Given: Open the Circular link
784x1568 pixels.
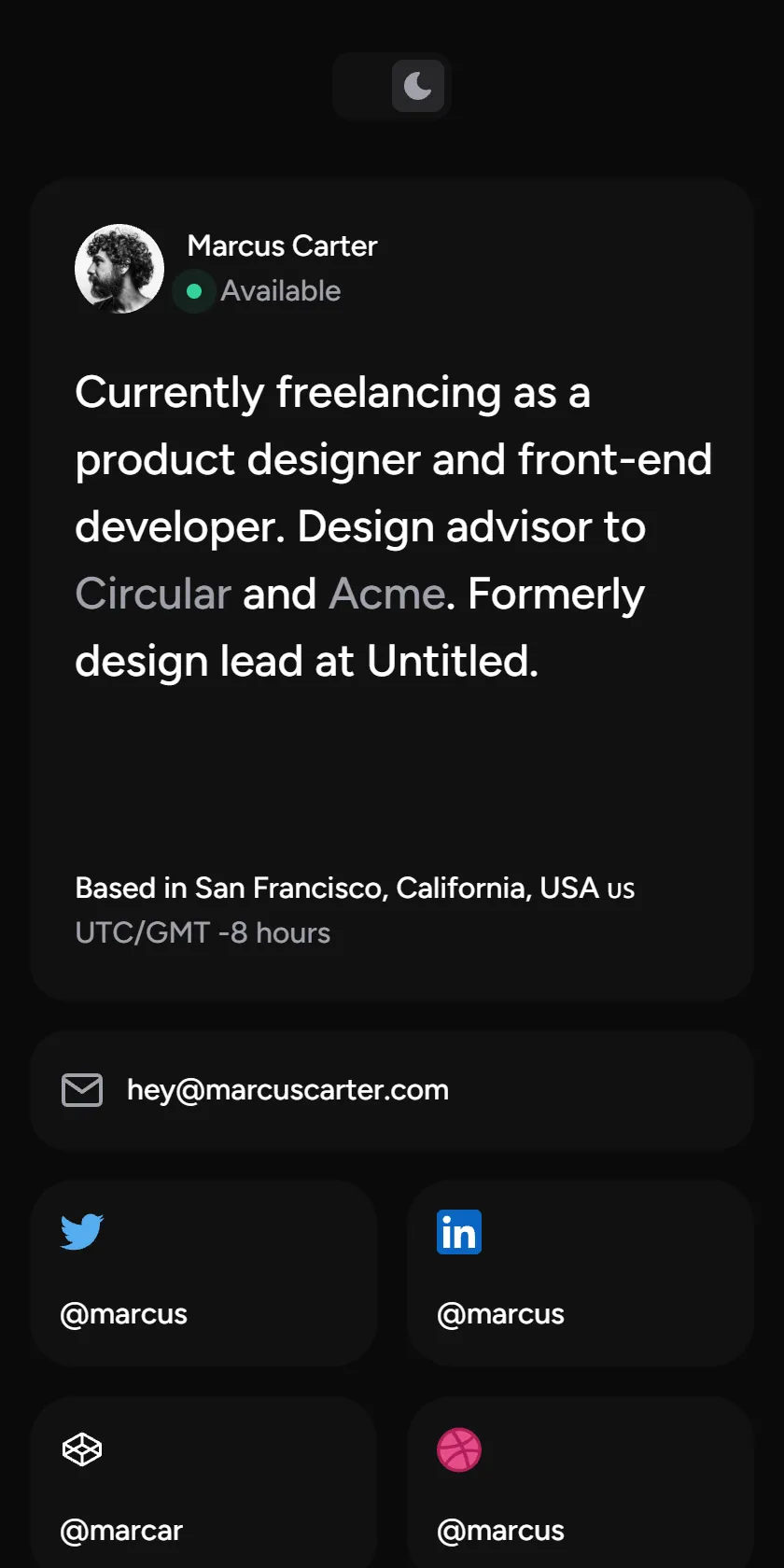Looking at the screenshot, I should [153, 594].
